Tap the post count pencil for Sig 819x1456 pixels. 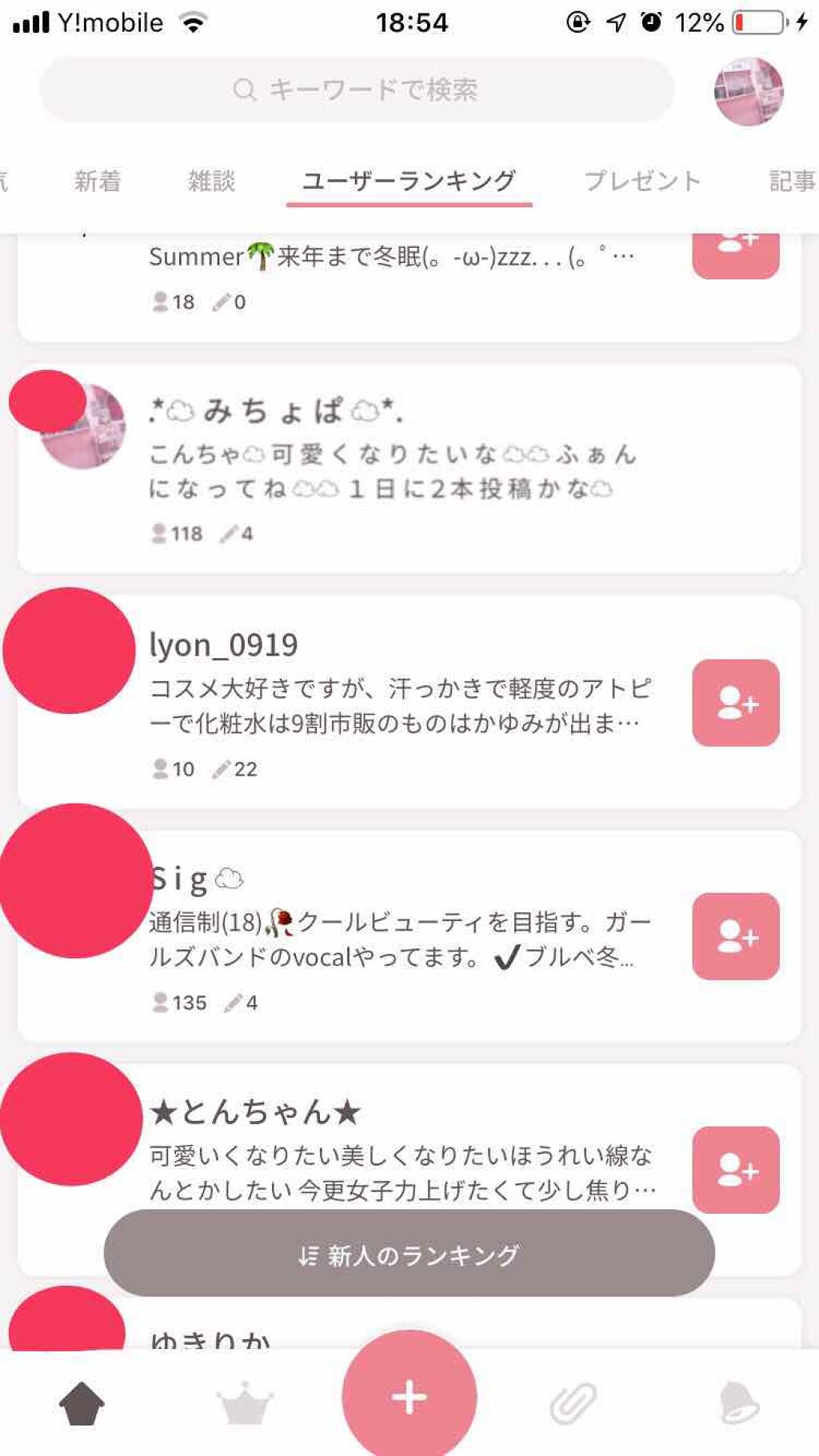point(236,1001)
